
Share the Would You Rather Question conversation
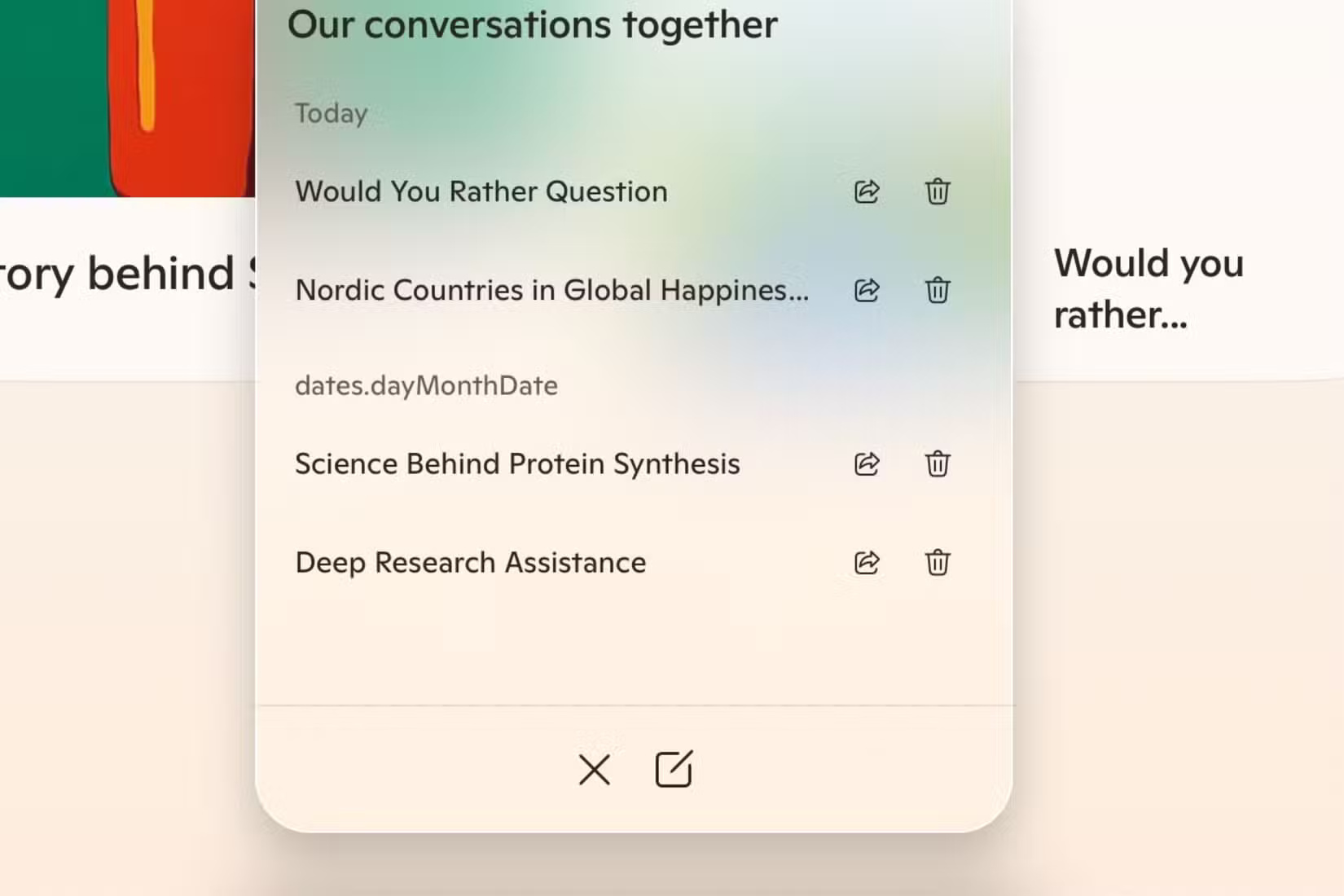(867, 191)
